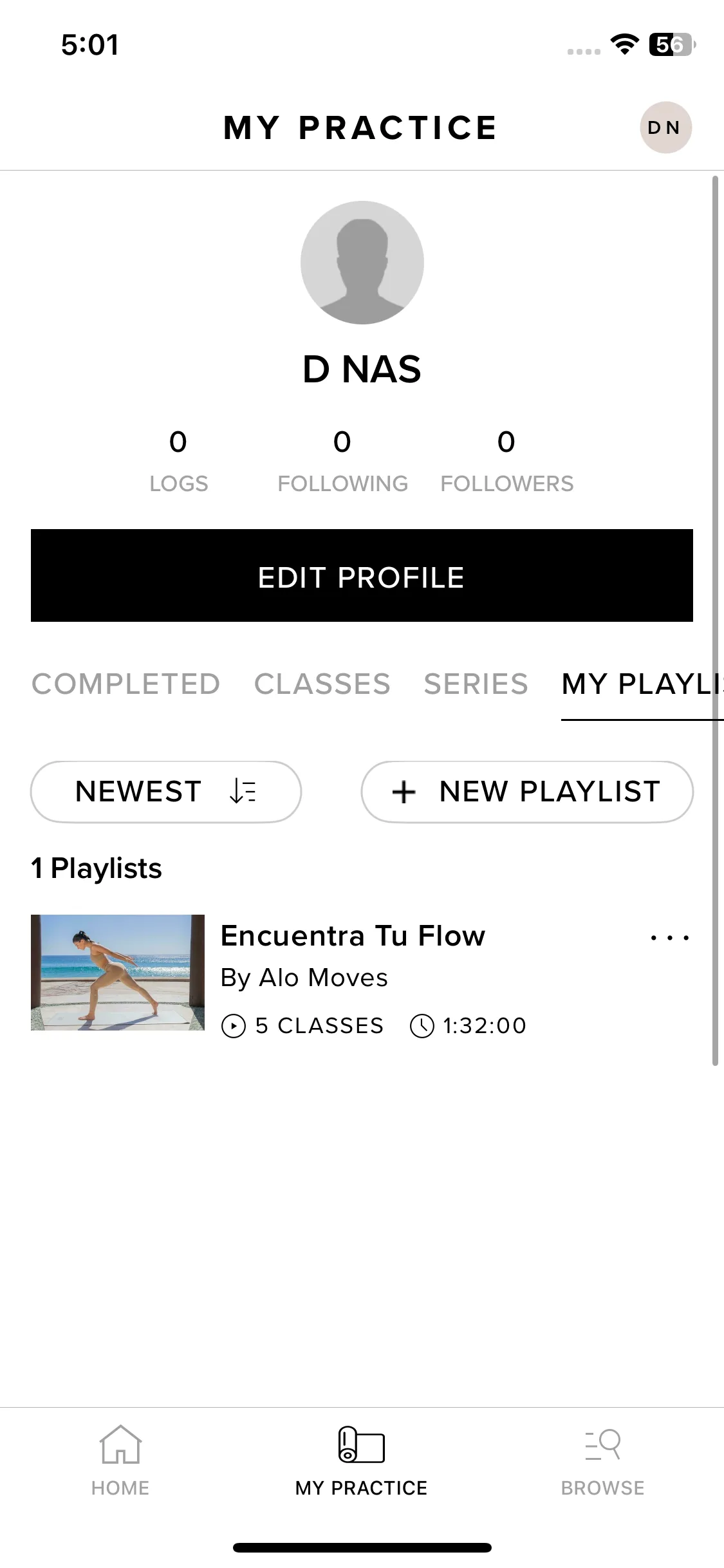The width and height of the screenshot is (724, 1568).
Task: Switch to the Series tab
Action: point(476,684)
